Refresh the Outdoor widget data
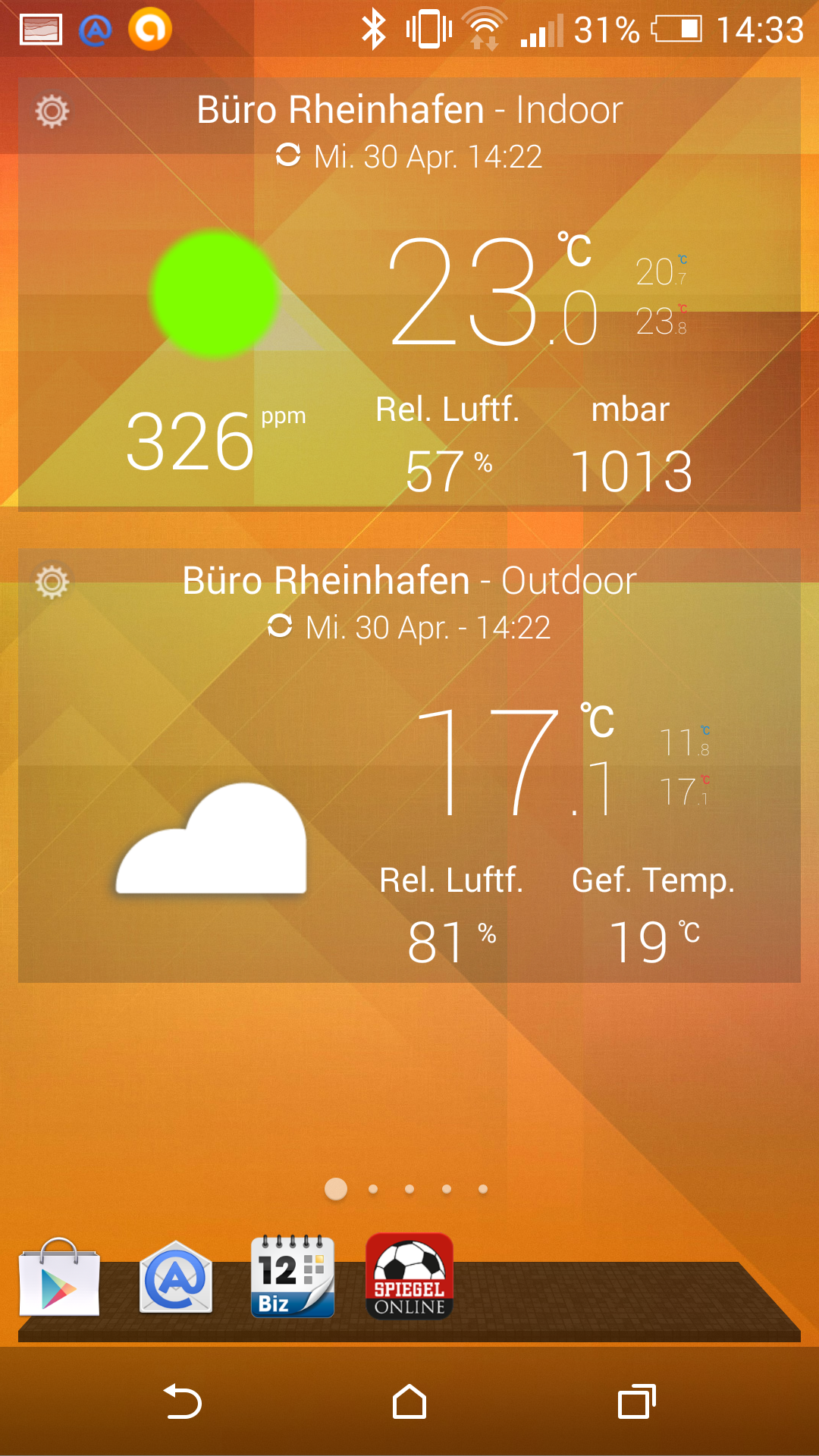Screen dimensions: 819x1456 (x=280, y=626)
